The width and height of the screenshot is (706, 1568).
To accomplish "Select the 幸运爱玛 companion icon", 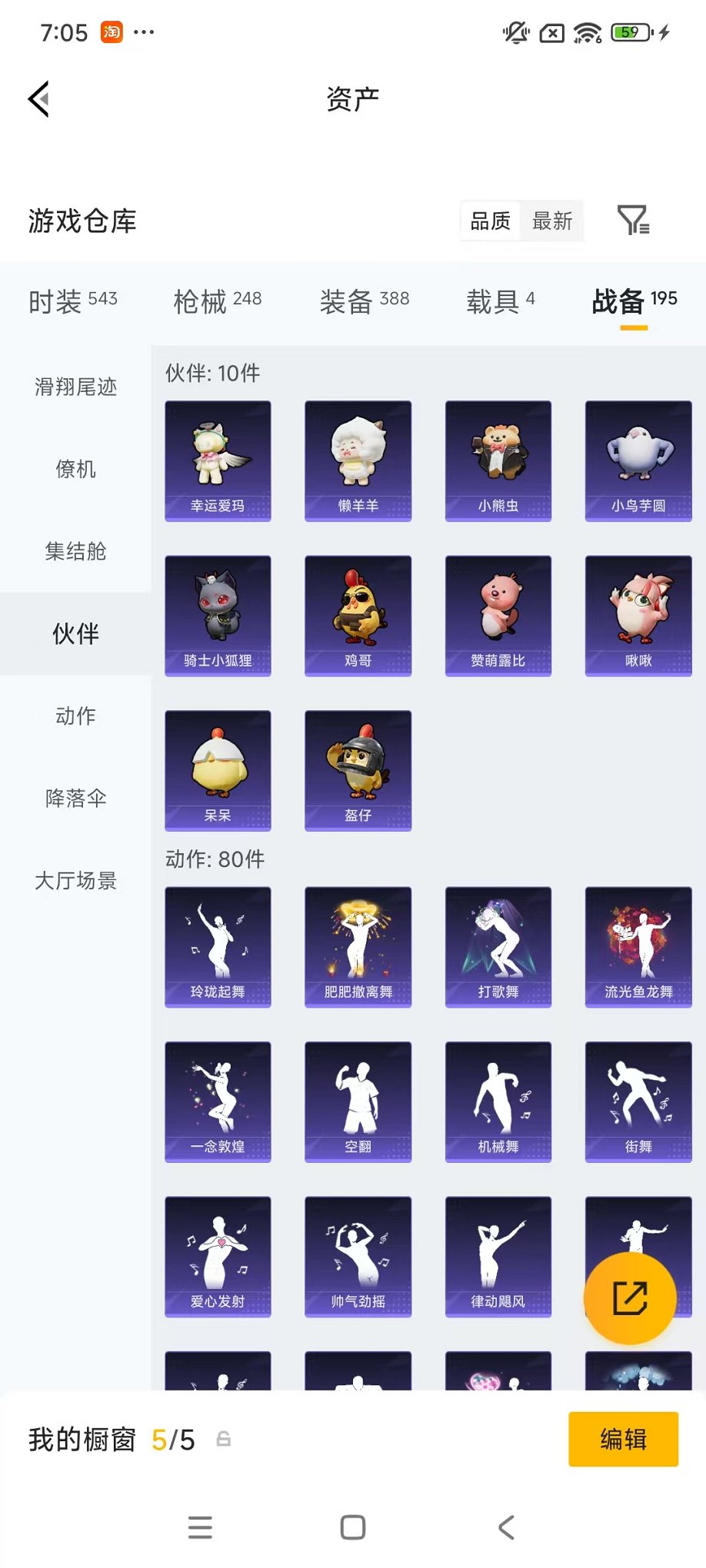I will (218, 460).
